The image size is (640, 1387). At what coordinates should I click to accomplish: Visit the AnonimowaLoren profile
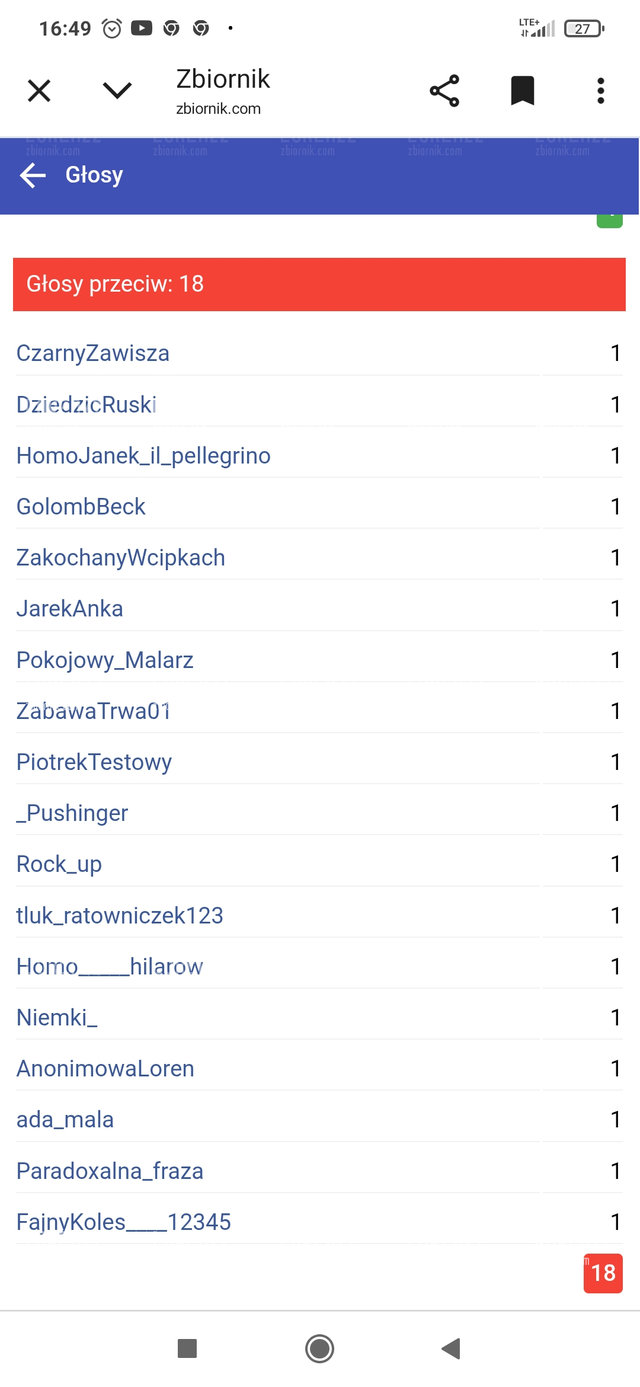point(105,1069)
